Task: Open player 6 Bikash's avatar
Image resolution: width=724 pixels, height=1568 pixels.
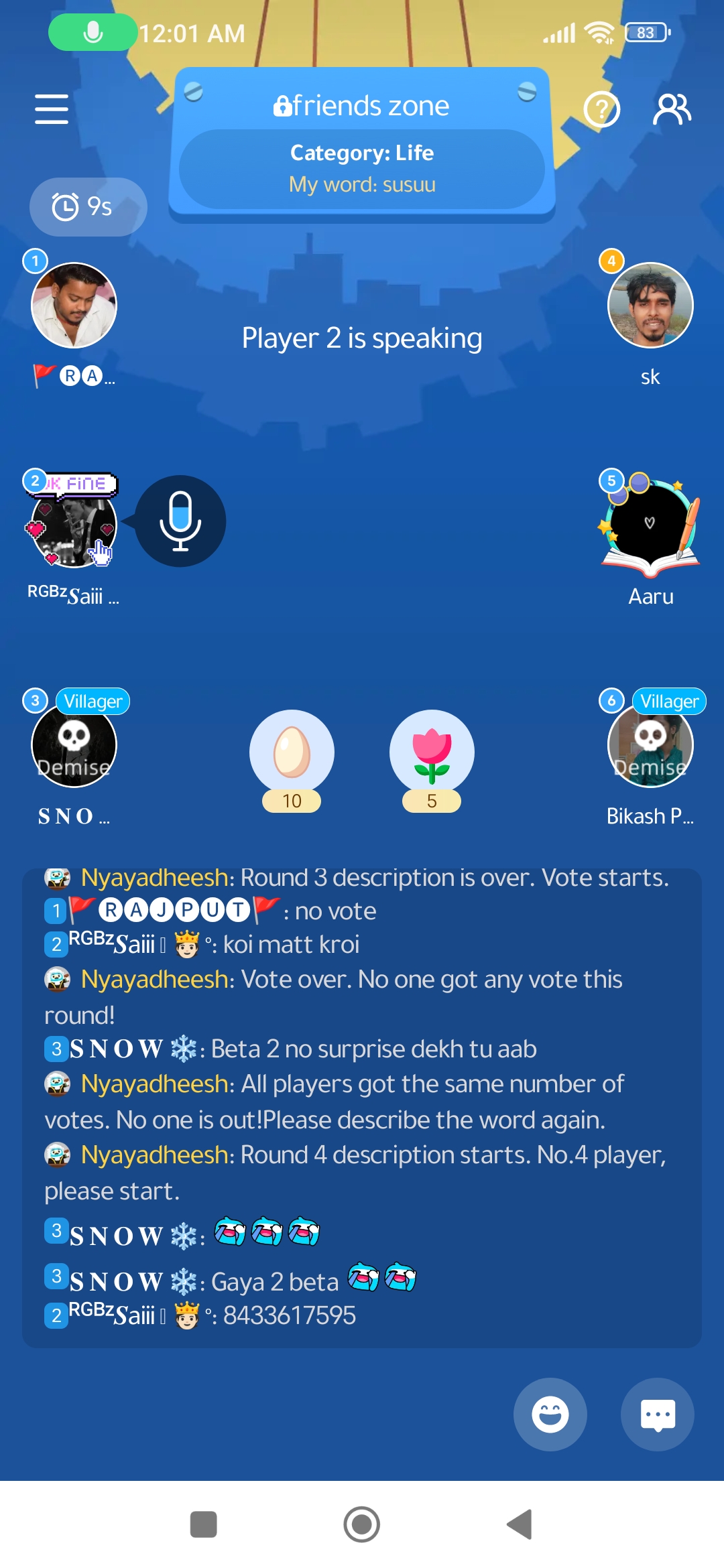Action: (x=650, y=744)
